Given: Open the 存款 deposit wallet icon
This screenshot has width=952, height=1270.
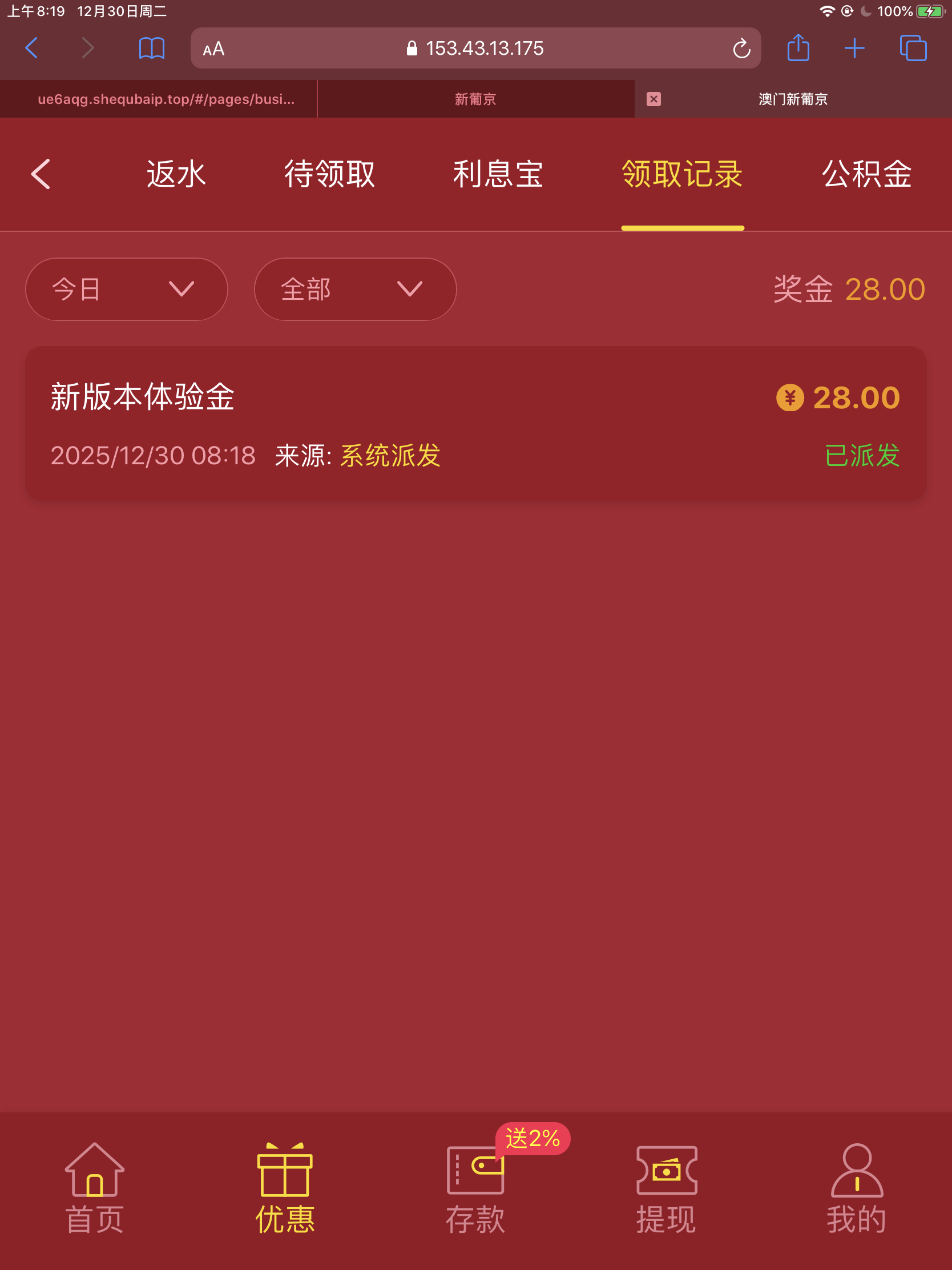Looking at the screenshot, I should (475, 1181).
